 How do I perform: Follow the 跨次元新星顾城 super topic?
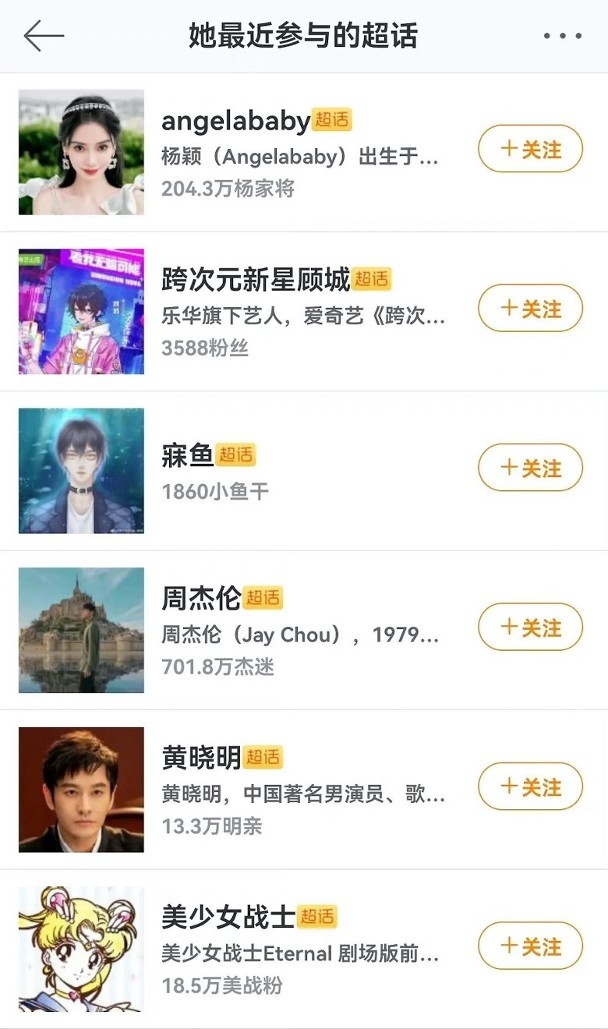530,309
